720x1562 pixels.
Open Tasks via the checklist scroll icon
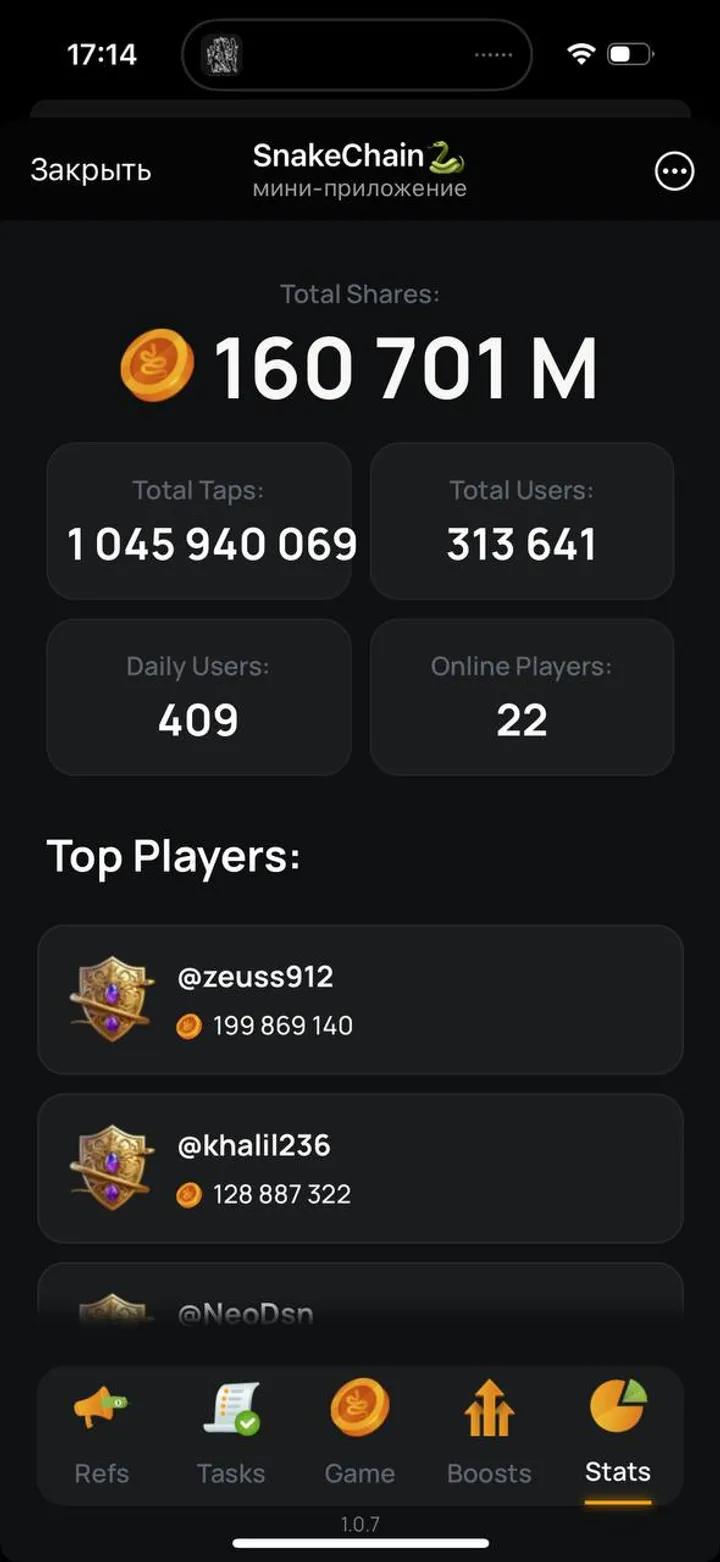(230, 1407)
